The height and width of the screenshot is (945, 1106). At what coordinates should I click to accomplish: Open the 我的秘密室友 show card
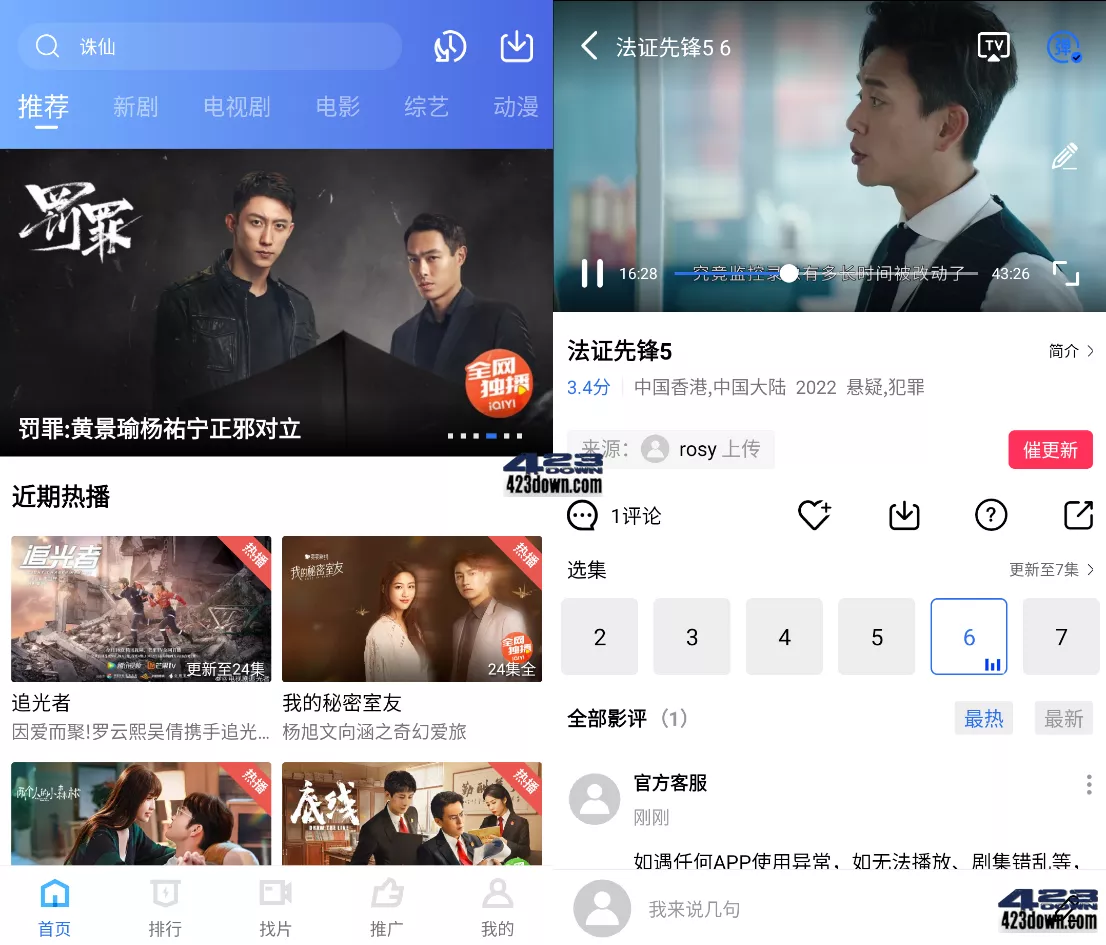(412, 610)
